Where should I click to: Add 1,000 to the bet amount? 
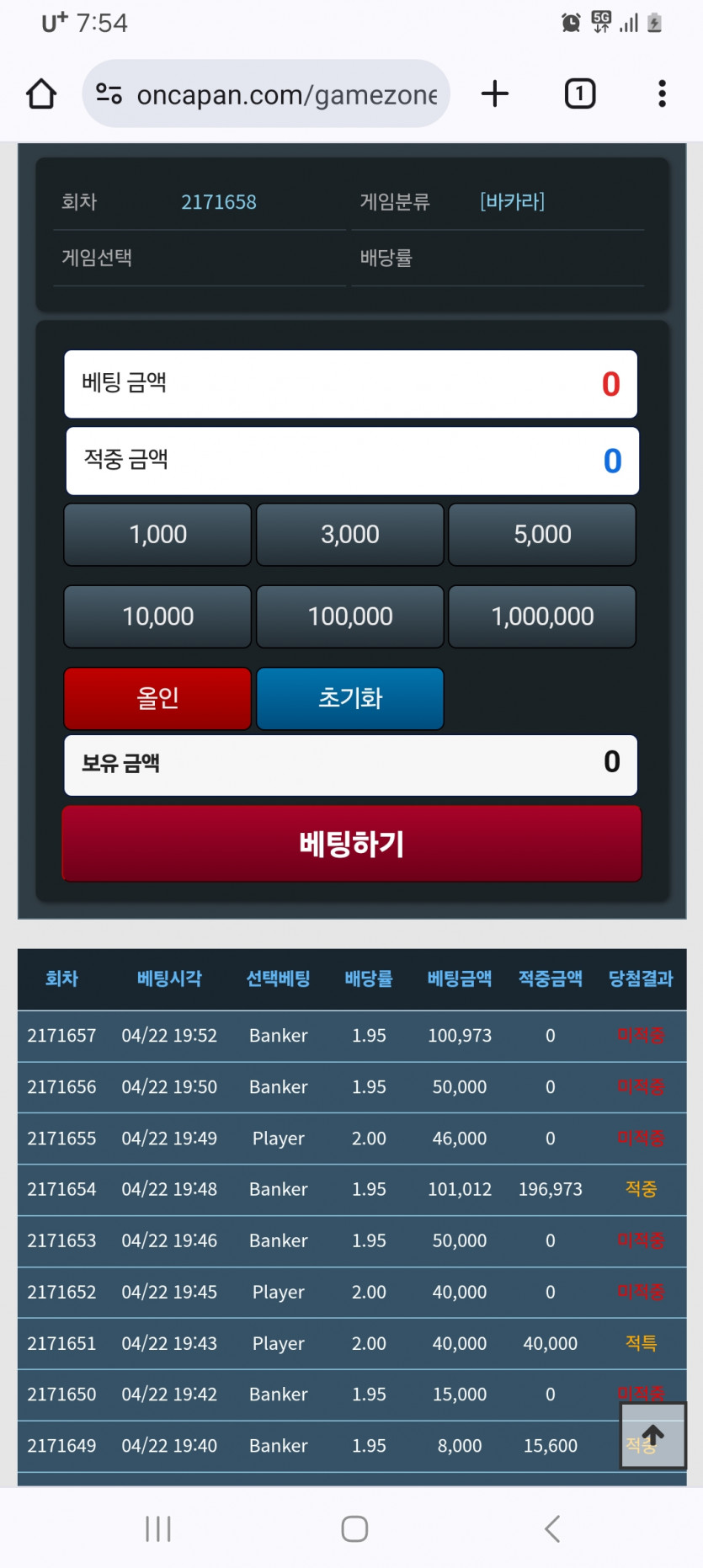[157, 535]
